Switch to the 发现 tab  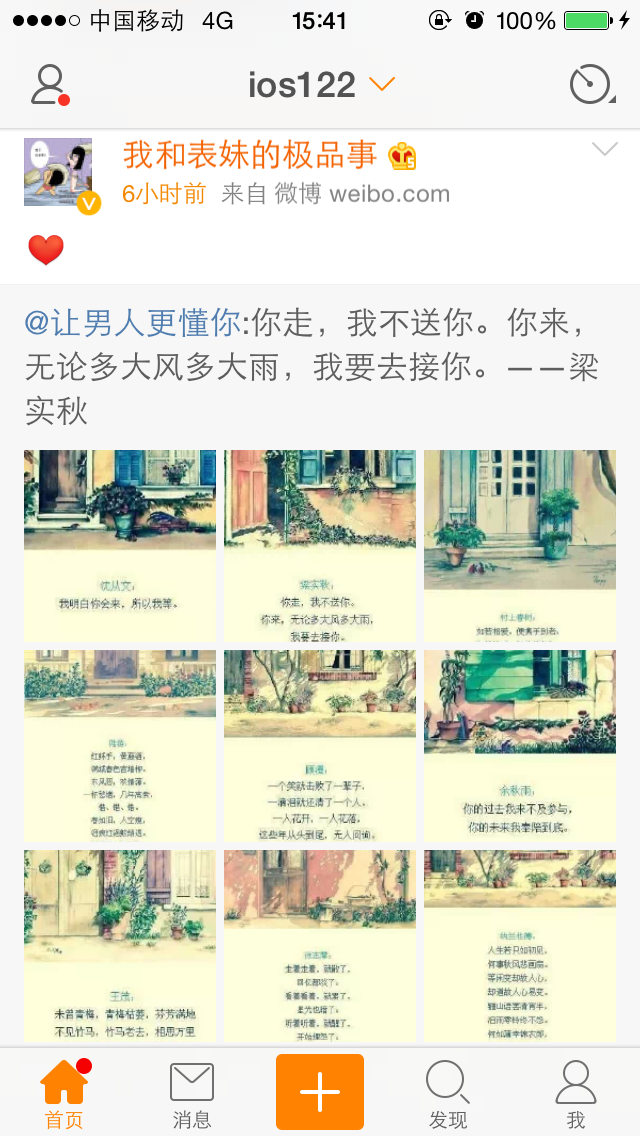point(447,1093)
